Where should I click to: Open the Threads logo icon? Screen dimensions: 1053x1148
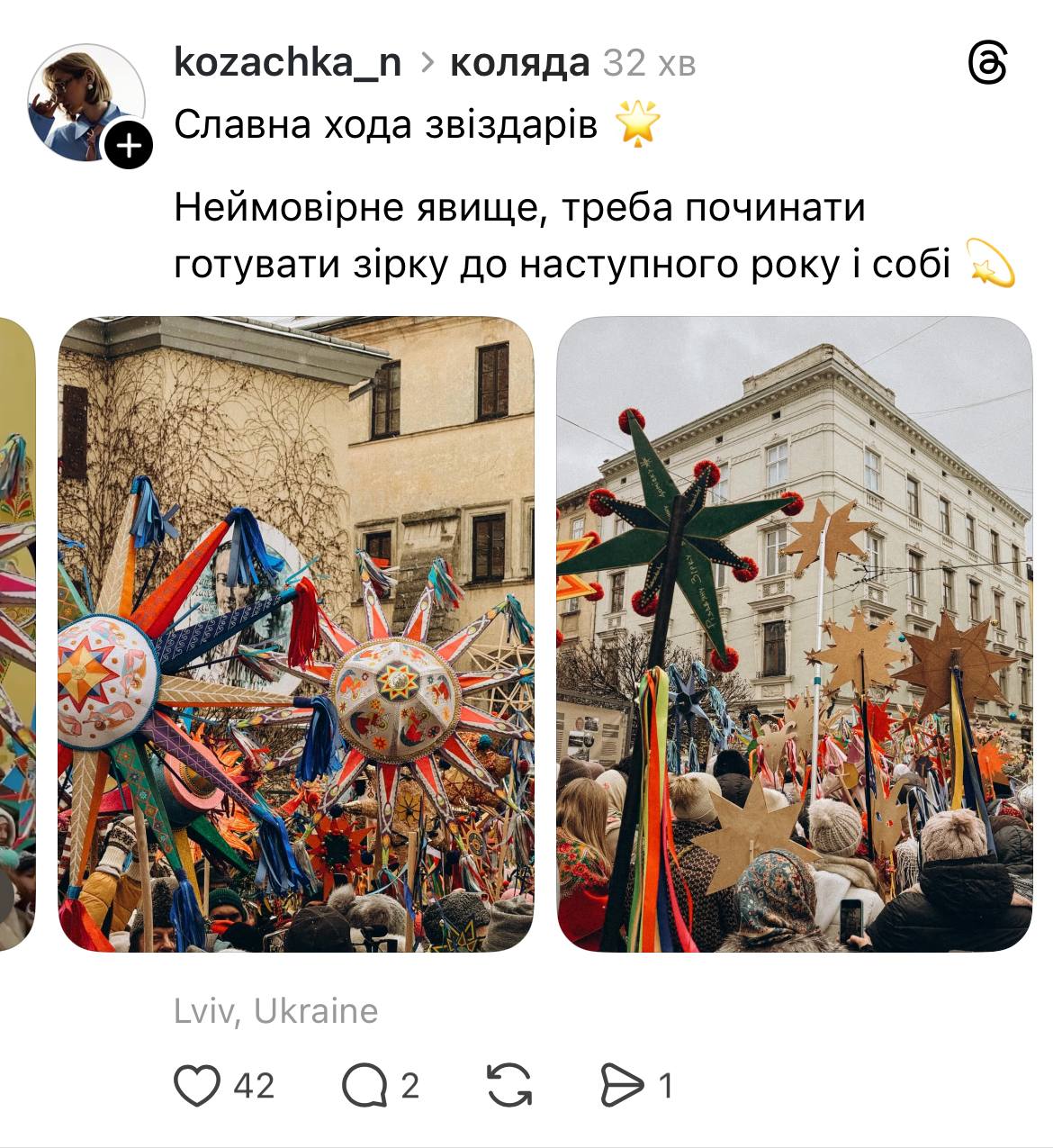(987, 64)
